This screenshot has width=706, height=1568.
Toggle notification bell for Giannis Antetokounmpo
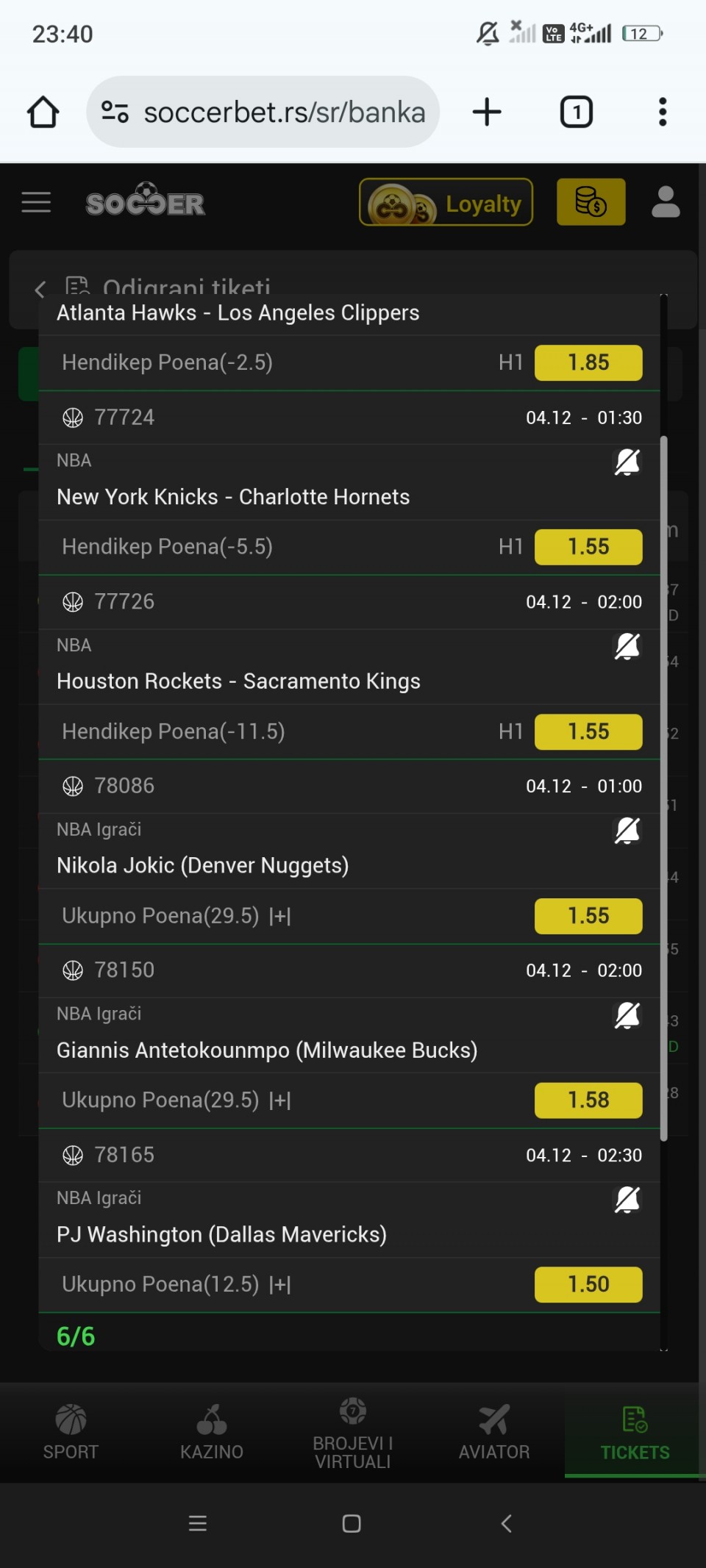[x=627, y=1016]
